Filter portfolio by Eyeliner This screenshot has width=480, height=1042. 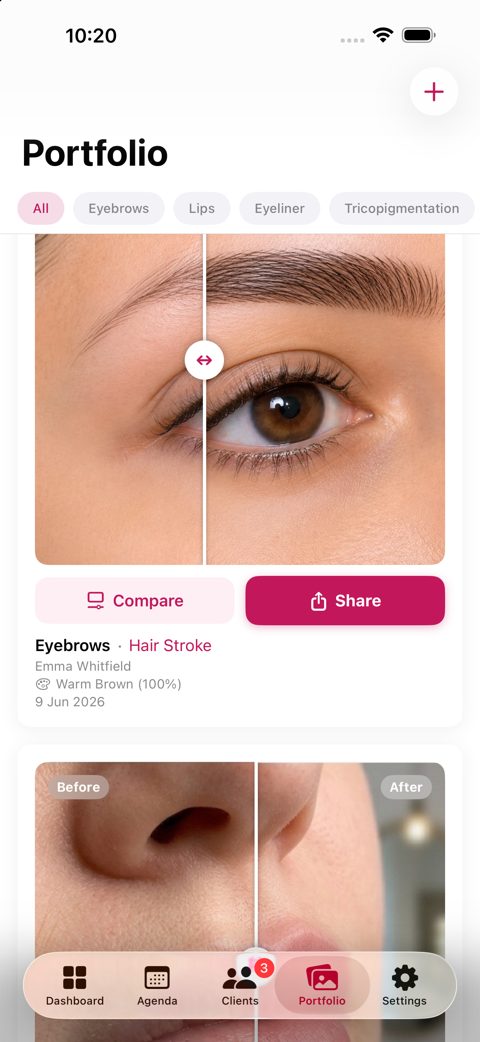[x=279, y=208]
